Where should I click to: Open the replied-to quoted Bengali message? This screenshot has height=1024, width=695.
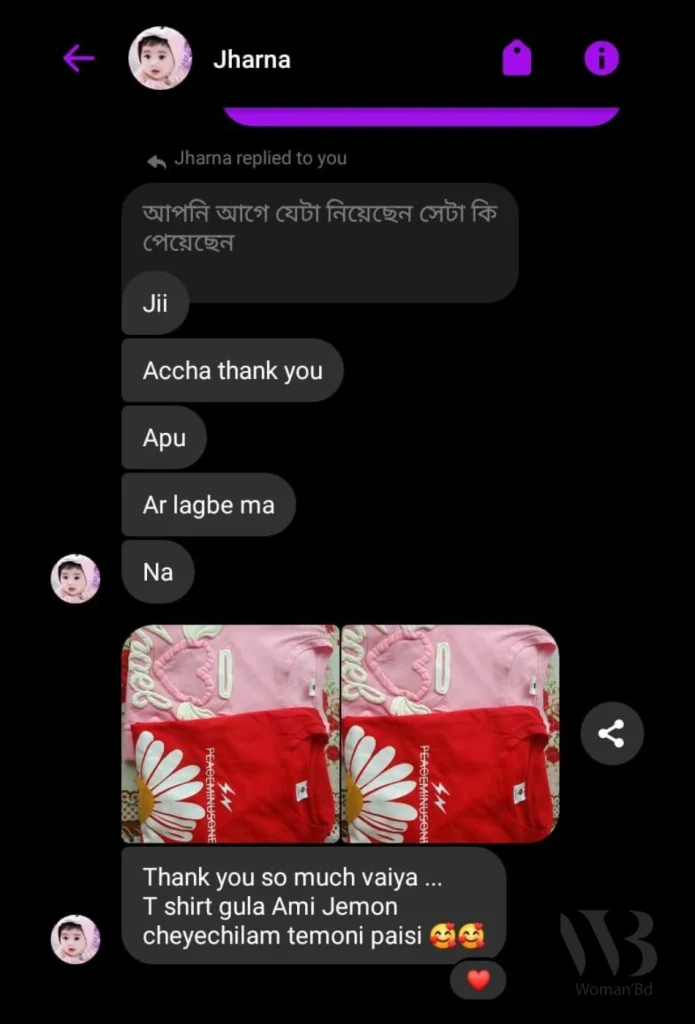coord(319,229)
